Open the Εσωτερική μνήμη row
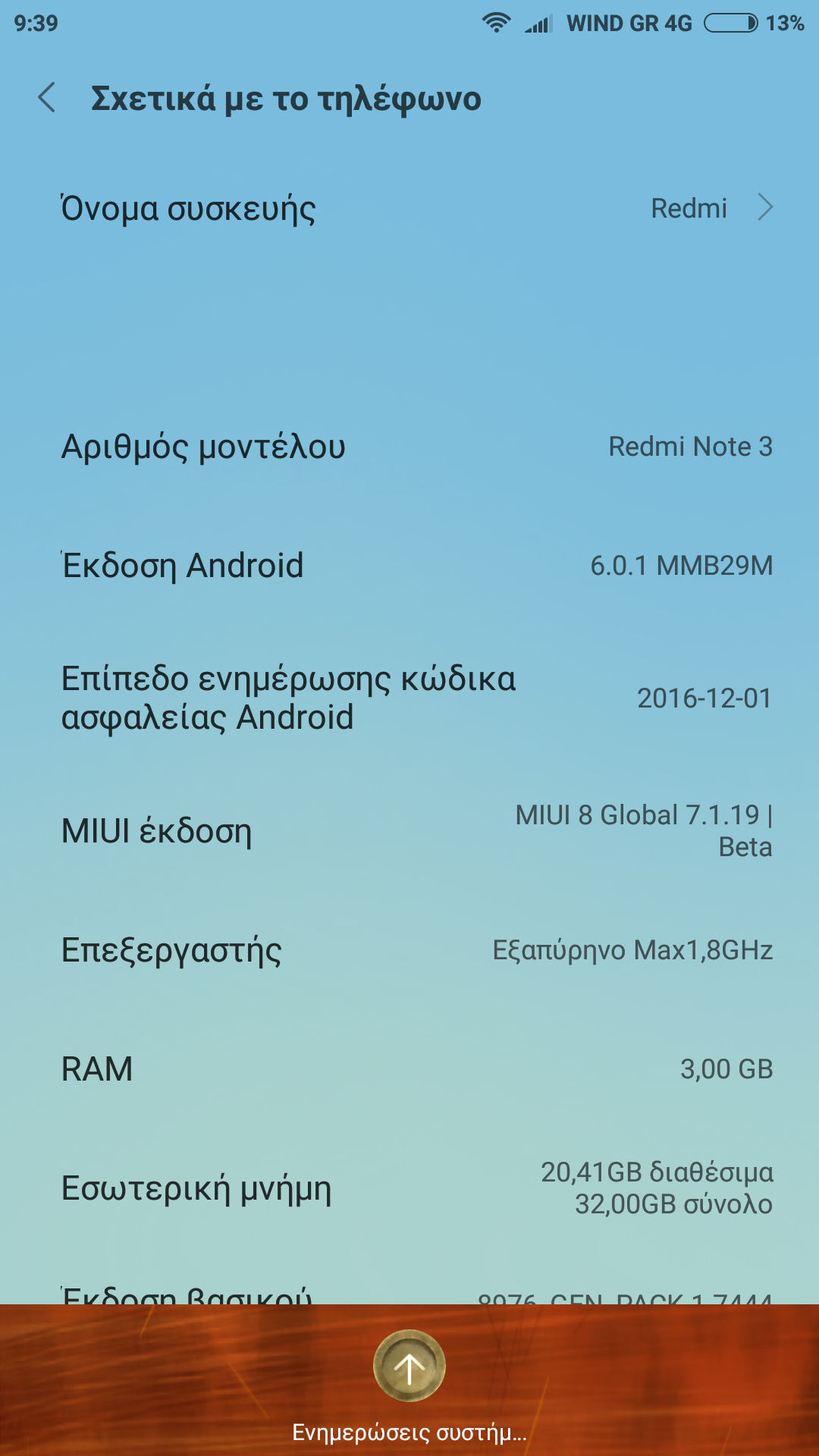The height and width of the screenshot is (1456, 819). [x=409, y=1188]
